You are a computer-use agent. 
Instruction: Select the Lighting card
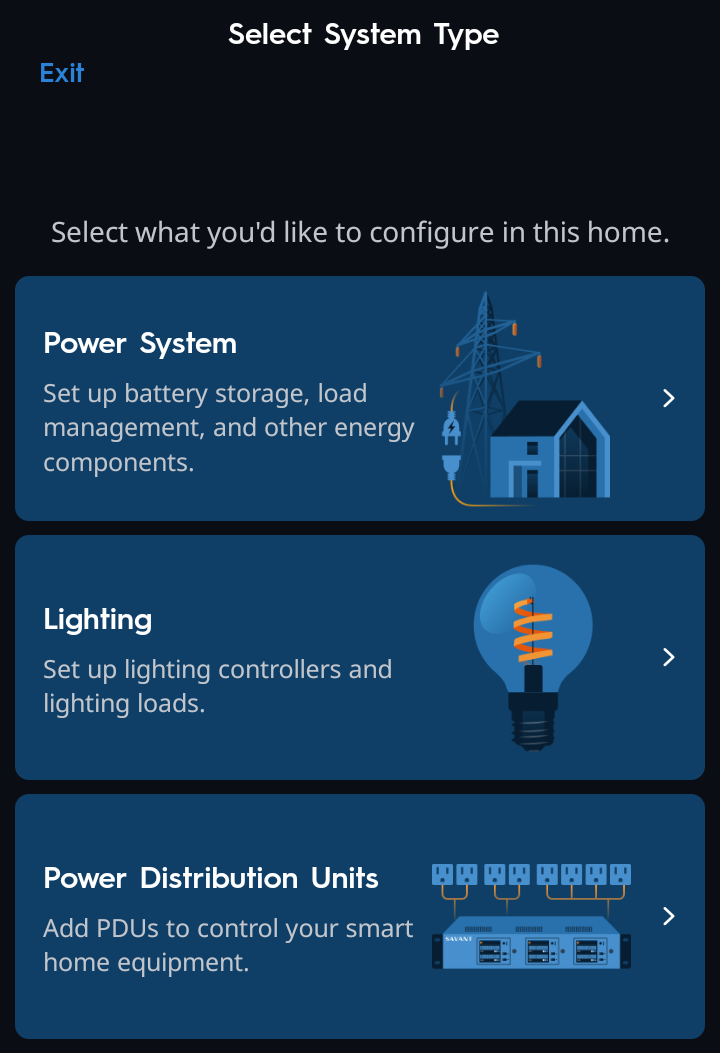[360, 657]
